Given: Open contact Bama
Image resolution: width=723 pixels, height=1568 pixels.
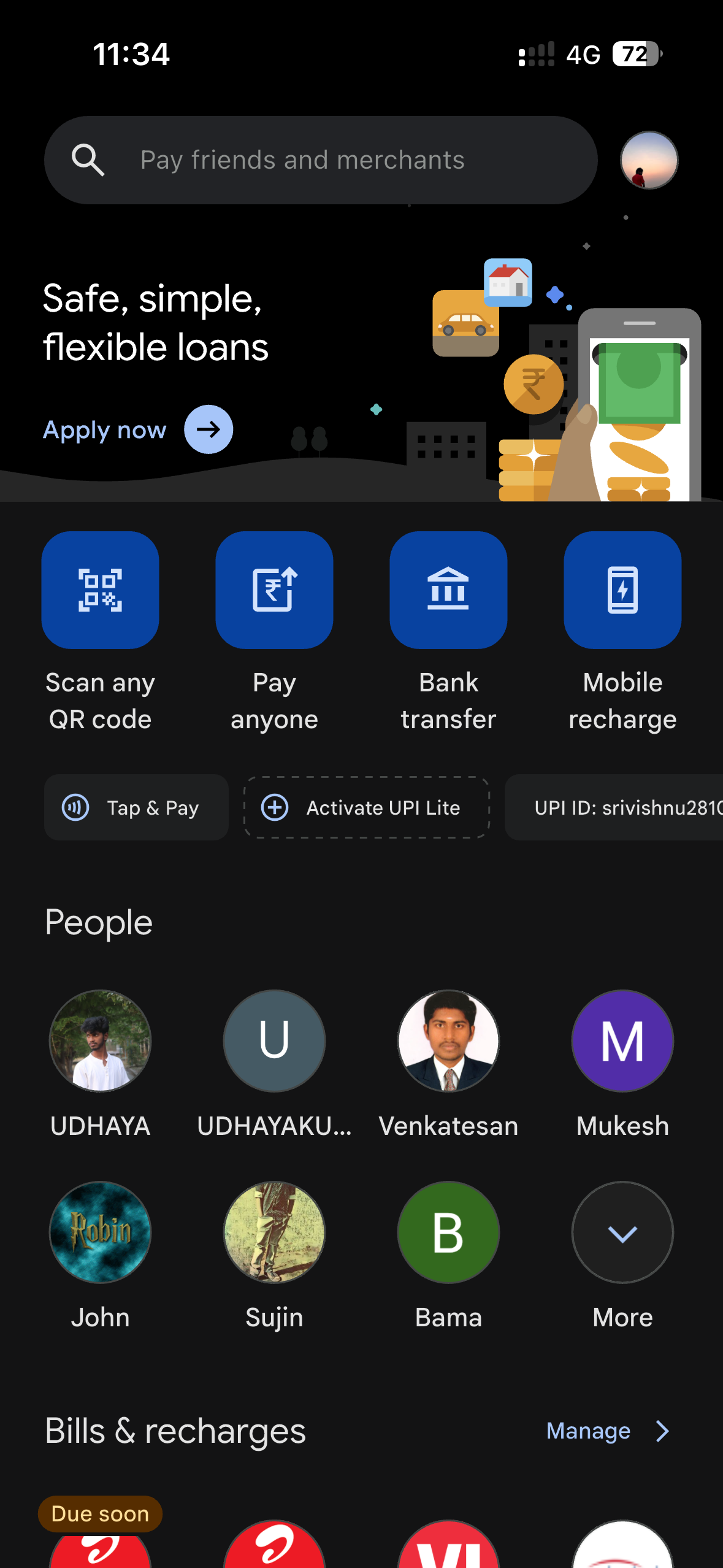Looking at the screenshot, I should click(448, 1232).
